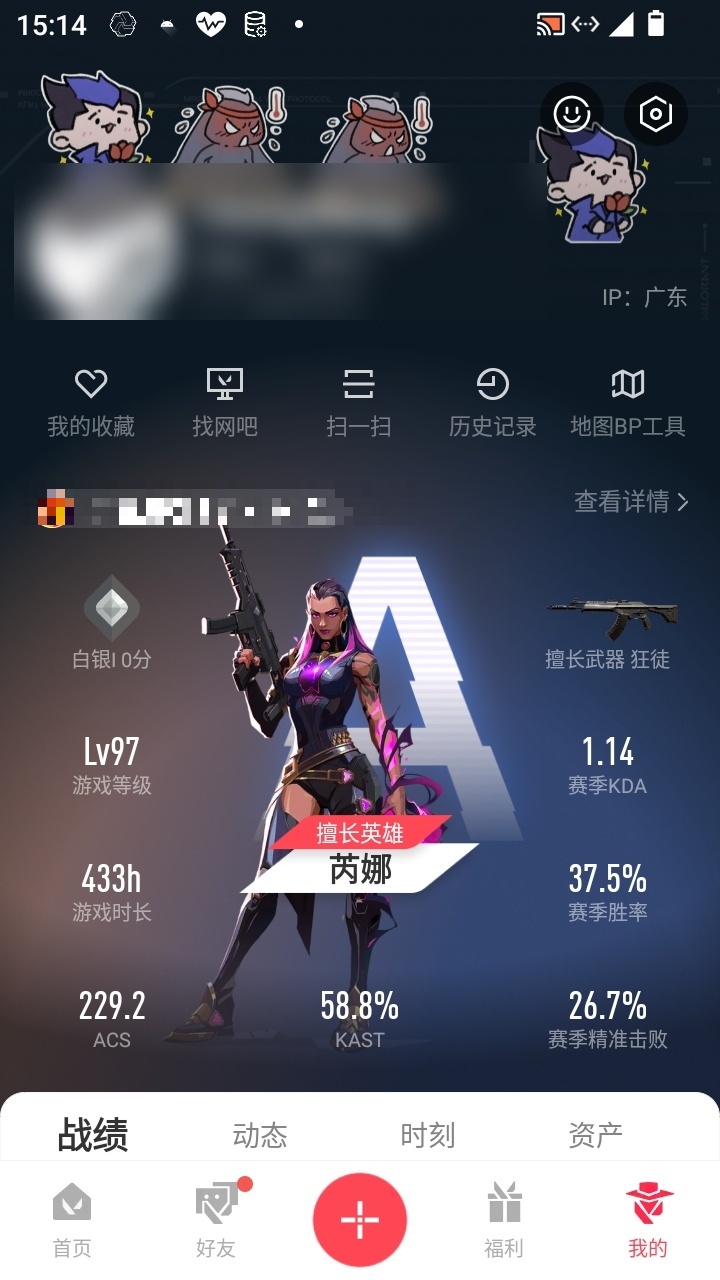Screen dimensions: 720x1280
Task: Switch to the 资产 tab
Action: 595,1135
